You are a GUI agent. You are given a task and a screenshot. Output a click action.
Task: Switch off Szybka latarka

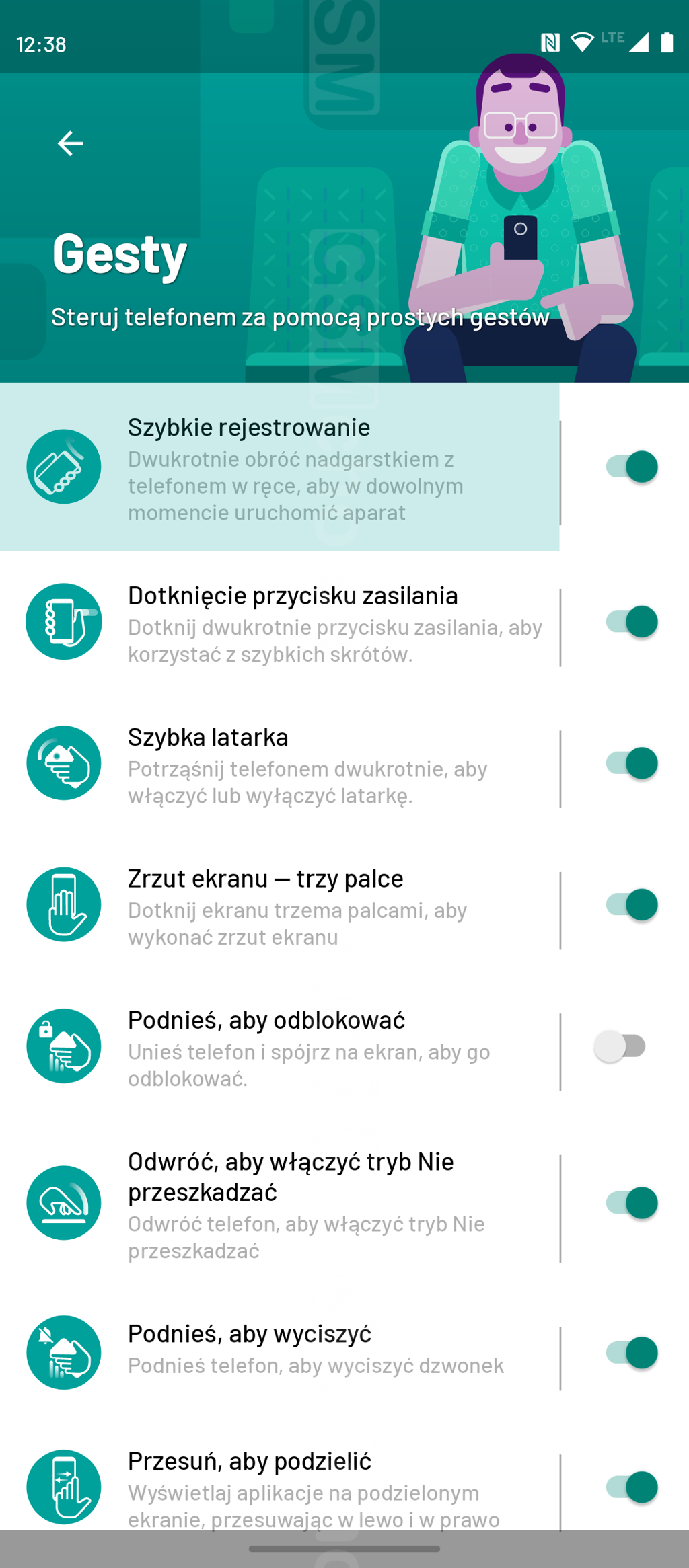[x=631, y=763]
